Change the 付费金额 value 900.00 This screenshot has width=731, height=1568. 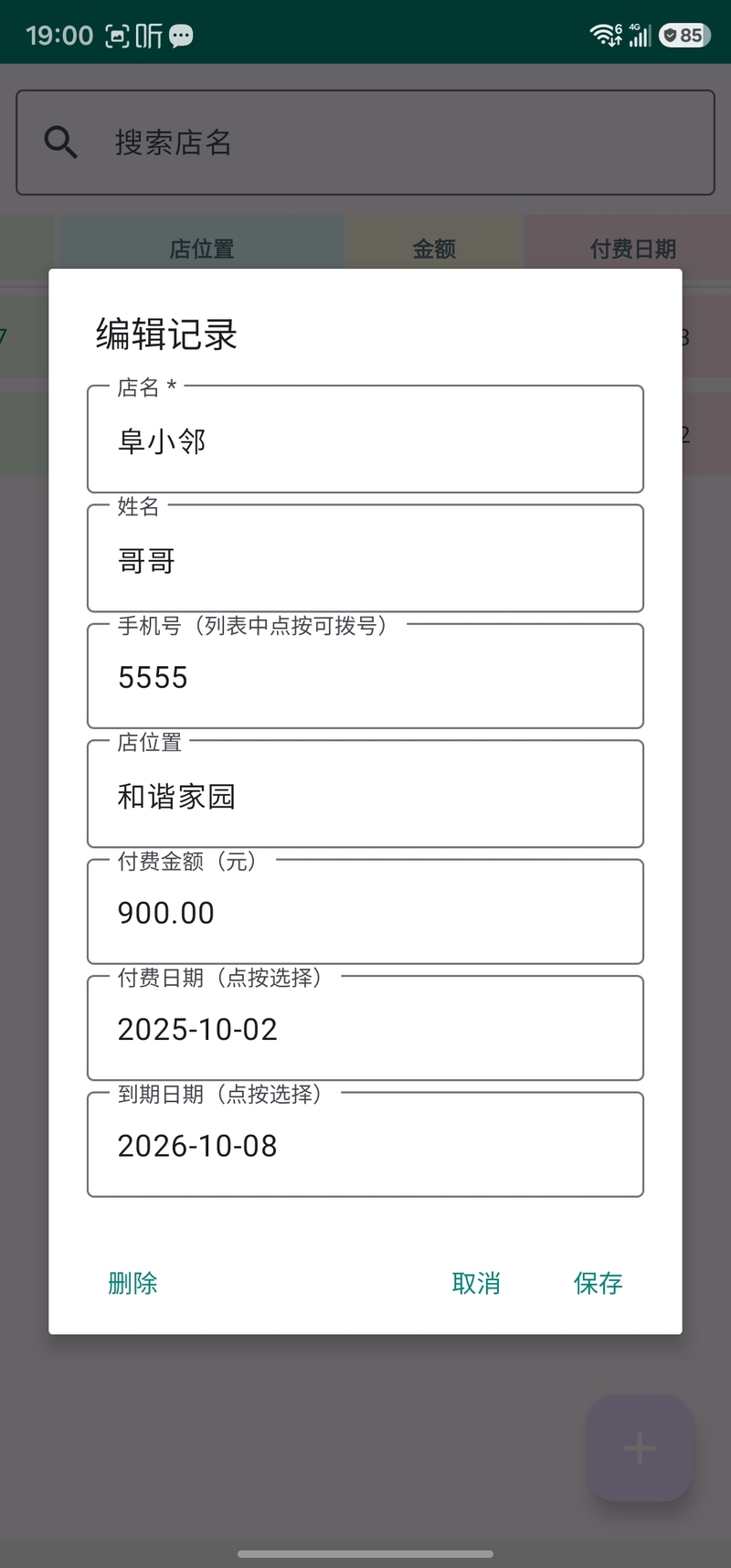point(365,912)
